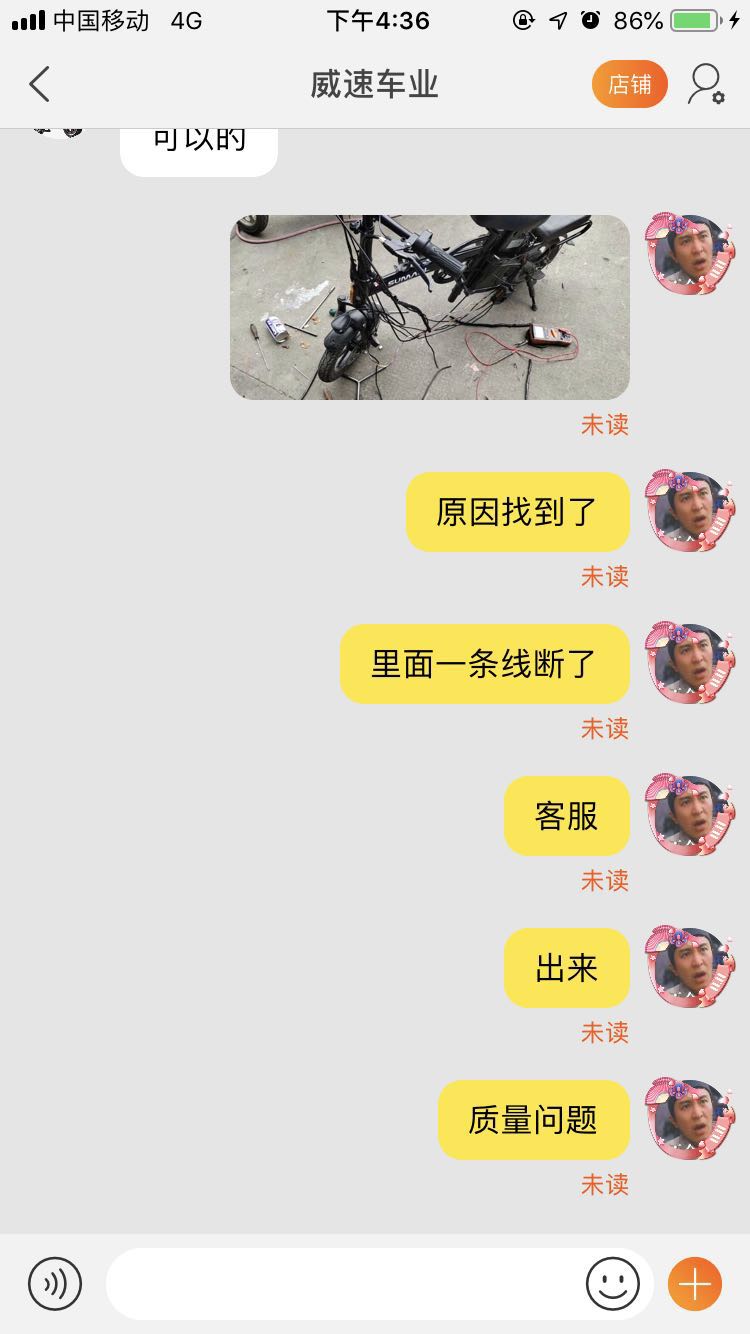
Task: Open the emoji picker
Action: [x=612, y=1283]
